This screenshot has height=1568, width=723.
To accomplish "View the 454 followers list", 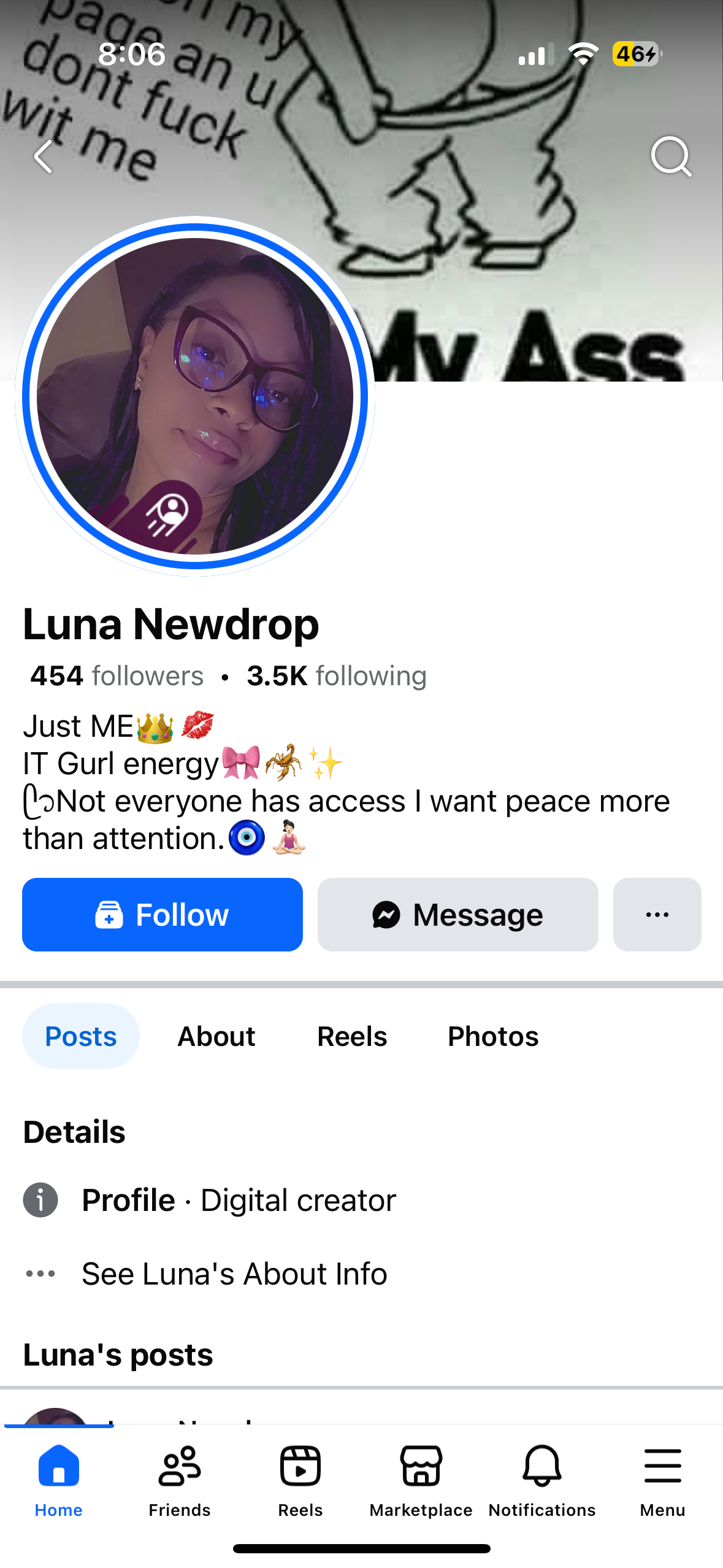I will tap(117, 676).
